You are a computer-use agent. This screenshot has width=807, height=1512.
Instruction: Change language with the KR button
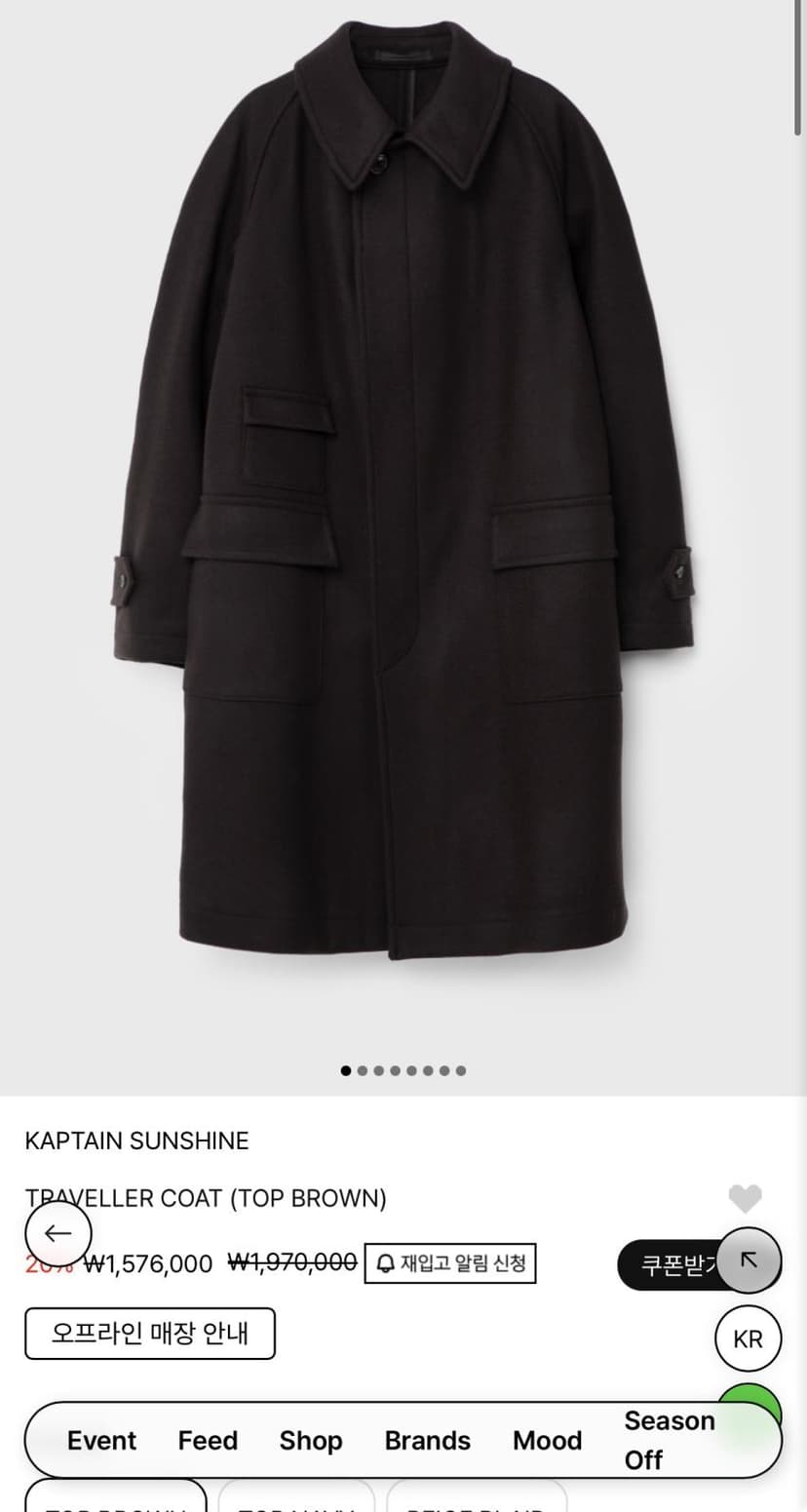pyautogui.click(x=748, y=1339)
